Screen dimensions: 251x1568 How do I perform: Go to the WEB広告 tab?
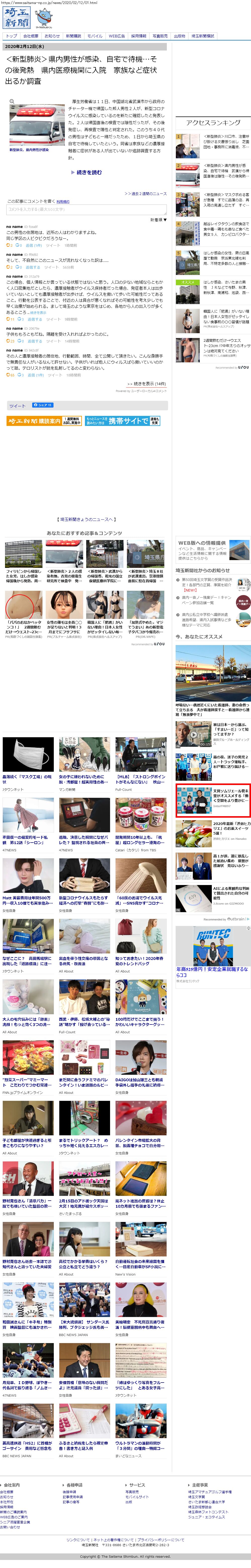116,36
